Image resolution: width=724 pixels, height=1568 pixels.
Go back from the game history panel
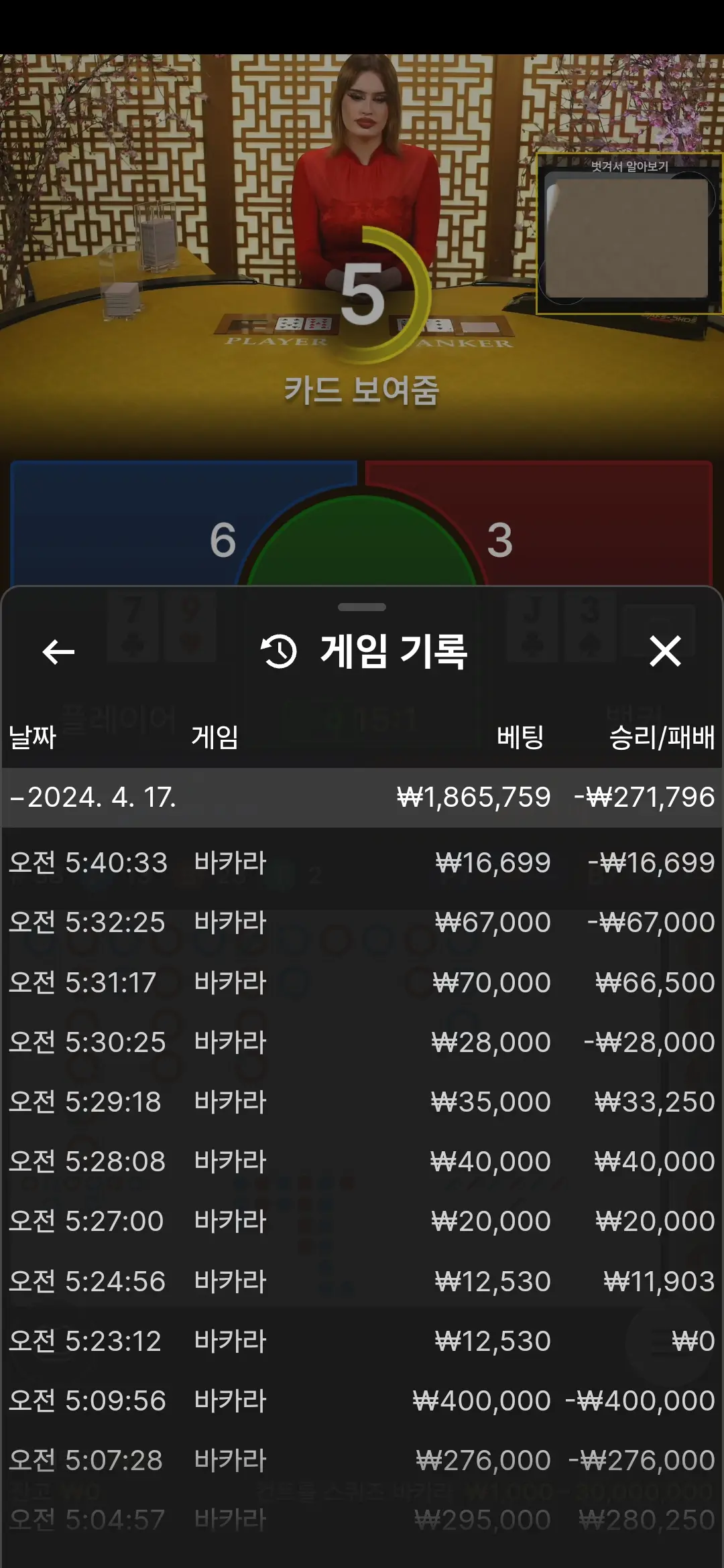[58, 651]
